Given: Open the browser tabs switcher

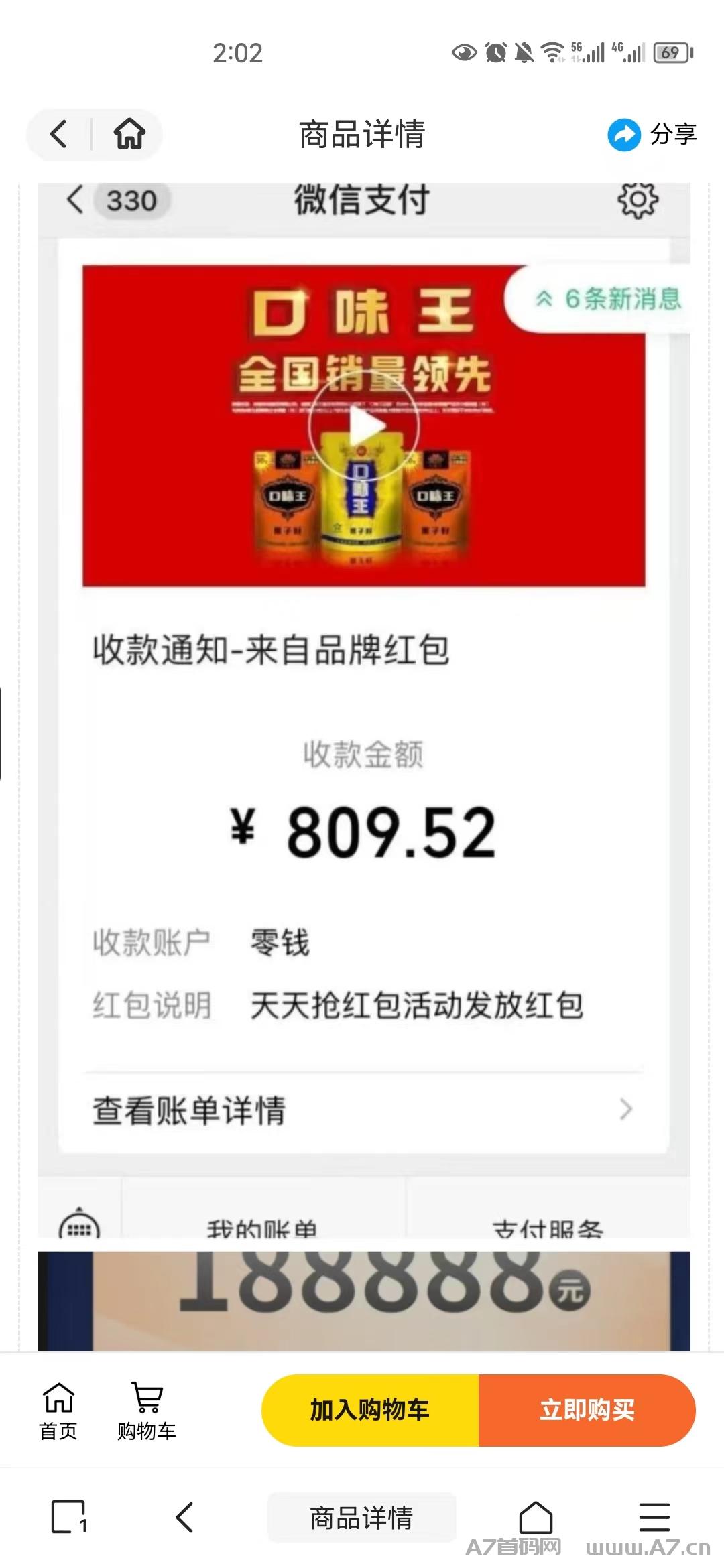Looking at the screenshot, I should 69,1517.
